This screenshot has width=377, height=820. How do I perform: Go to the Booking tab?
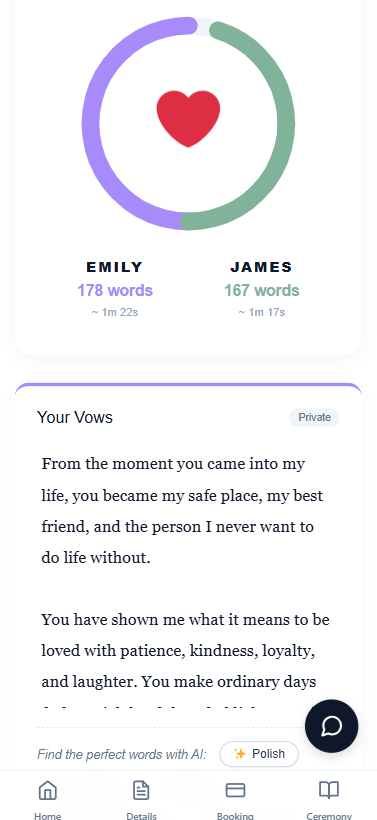(235, 798)
